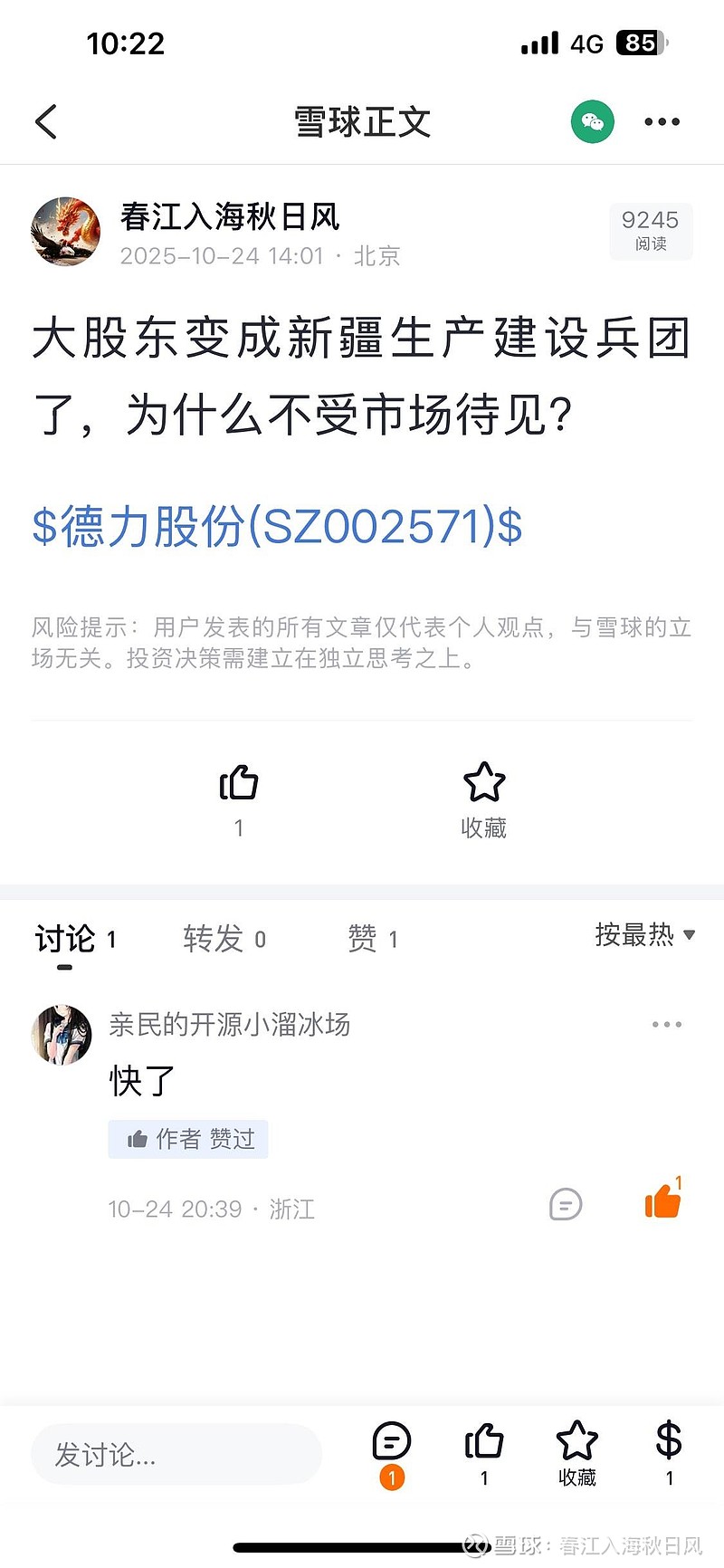Expand the 作者赞过 label on comment
The height and width of the screenshot is (1568, 724).
pos(187,1139)
